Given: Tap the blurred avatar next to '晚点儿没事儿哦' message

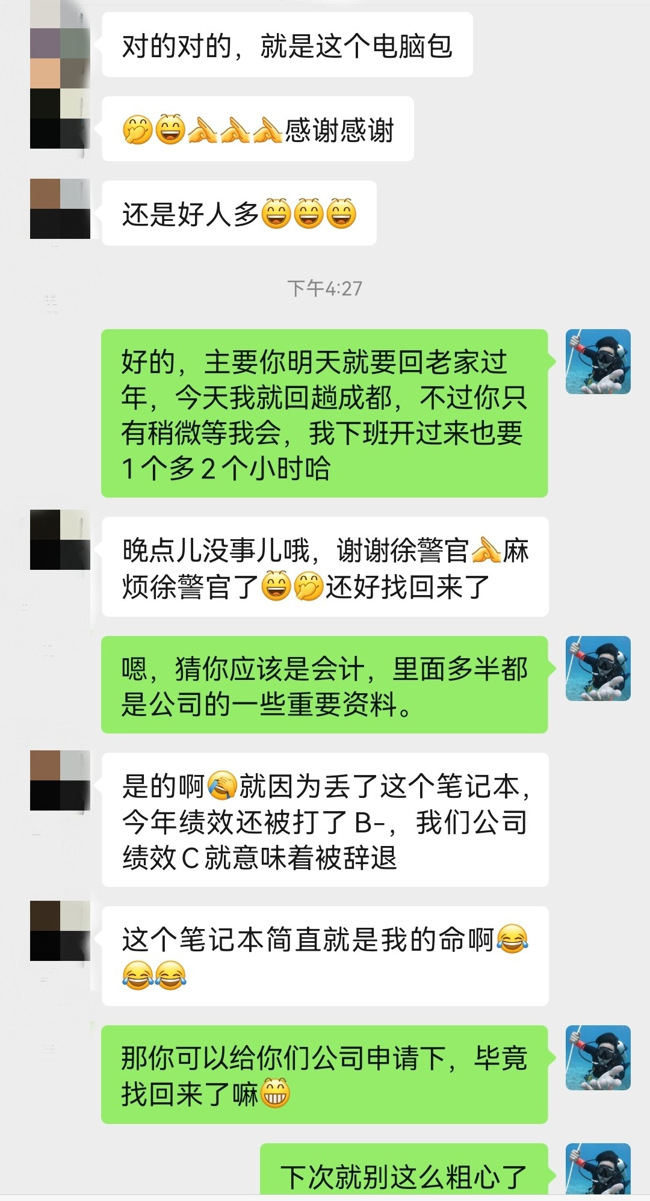Looking at the screenshot, I should pos(60,540).
